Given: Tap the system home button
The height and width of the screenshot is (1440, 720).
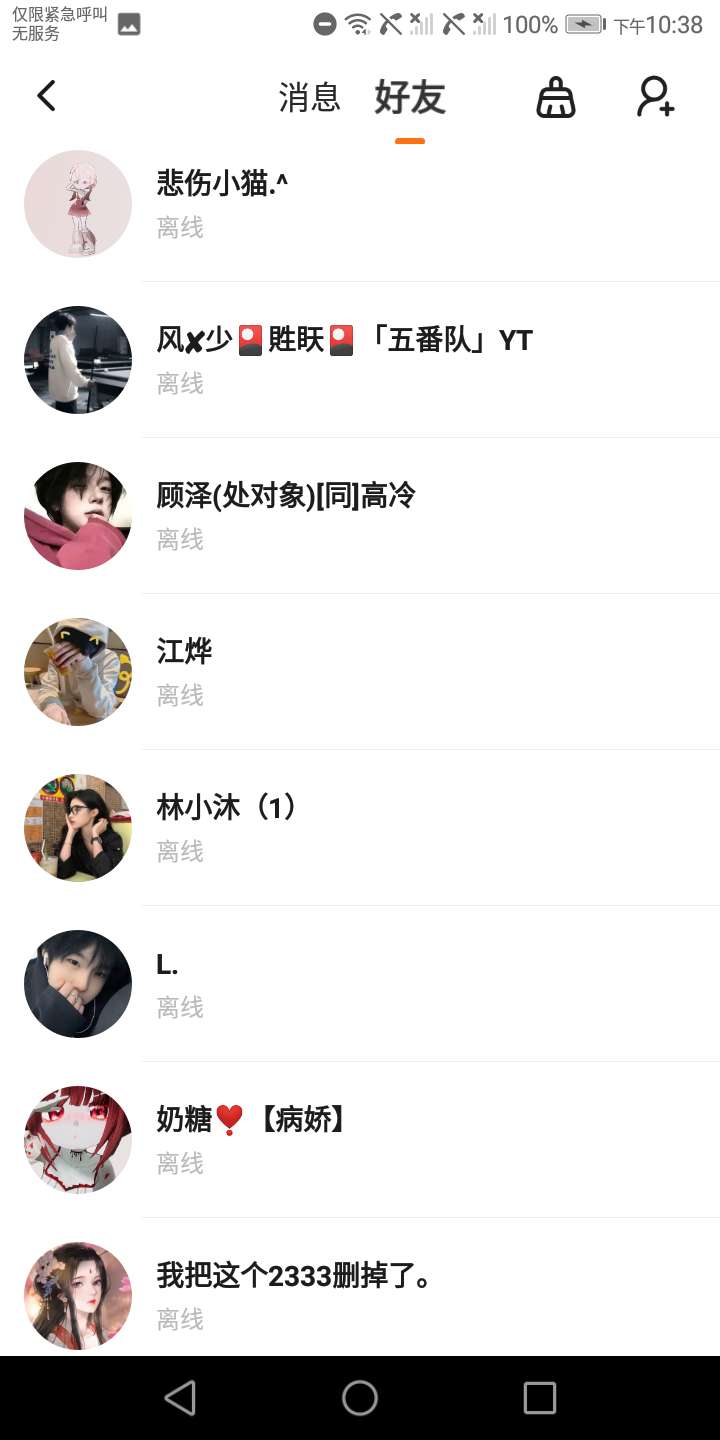Looking at the screenshot, I should (360, 1398).
